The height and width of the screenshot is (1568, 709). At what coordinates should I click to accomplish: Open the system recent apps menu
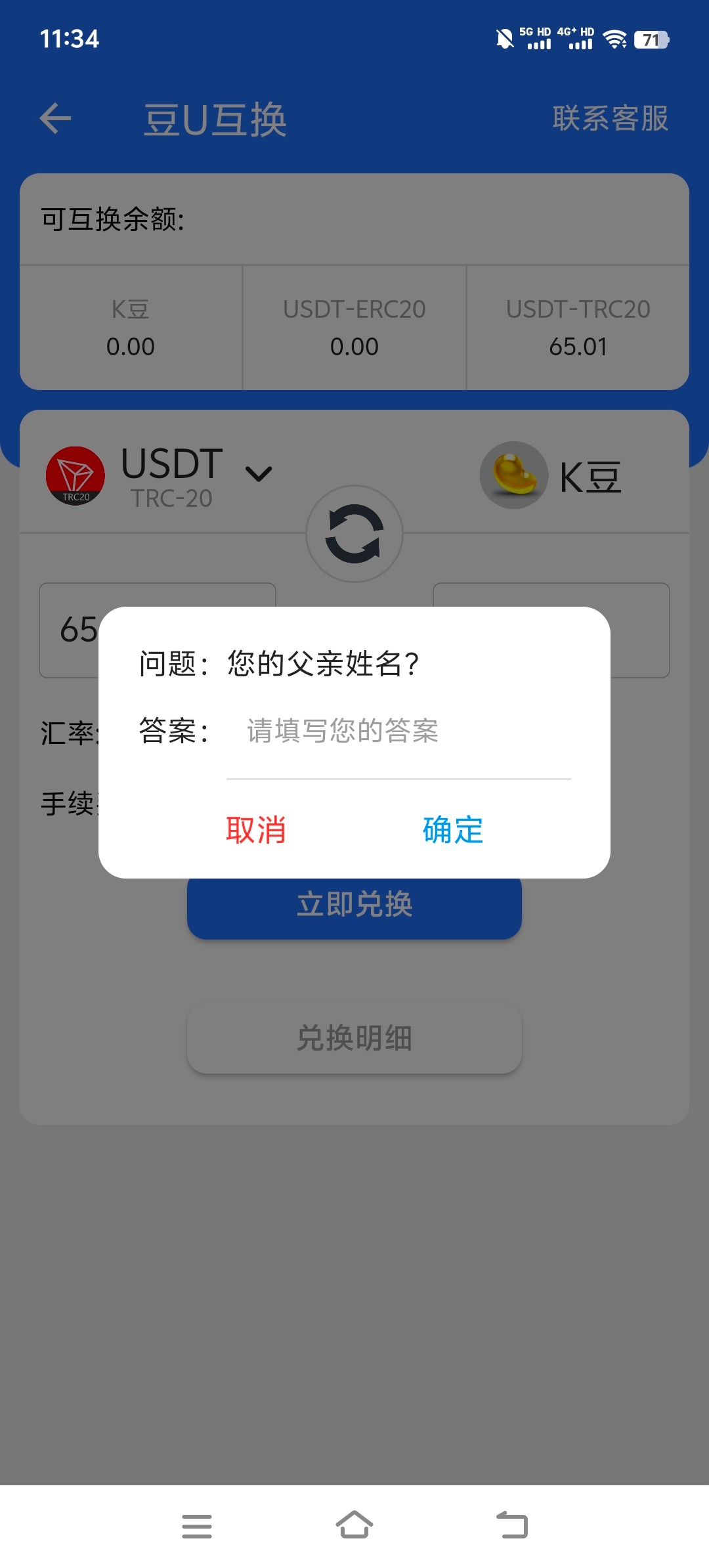(197, 1526)
